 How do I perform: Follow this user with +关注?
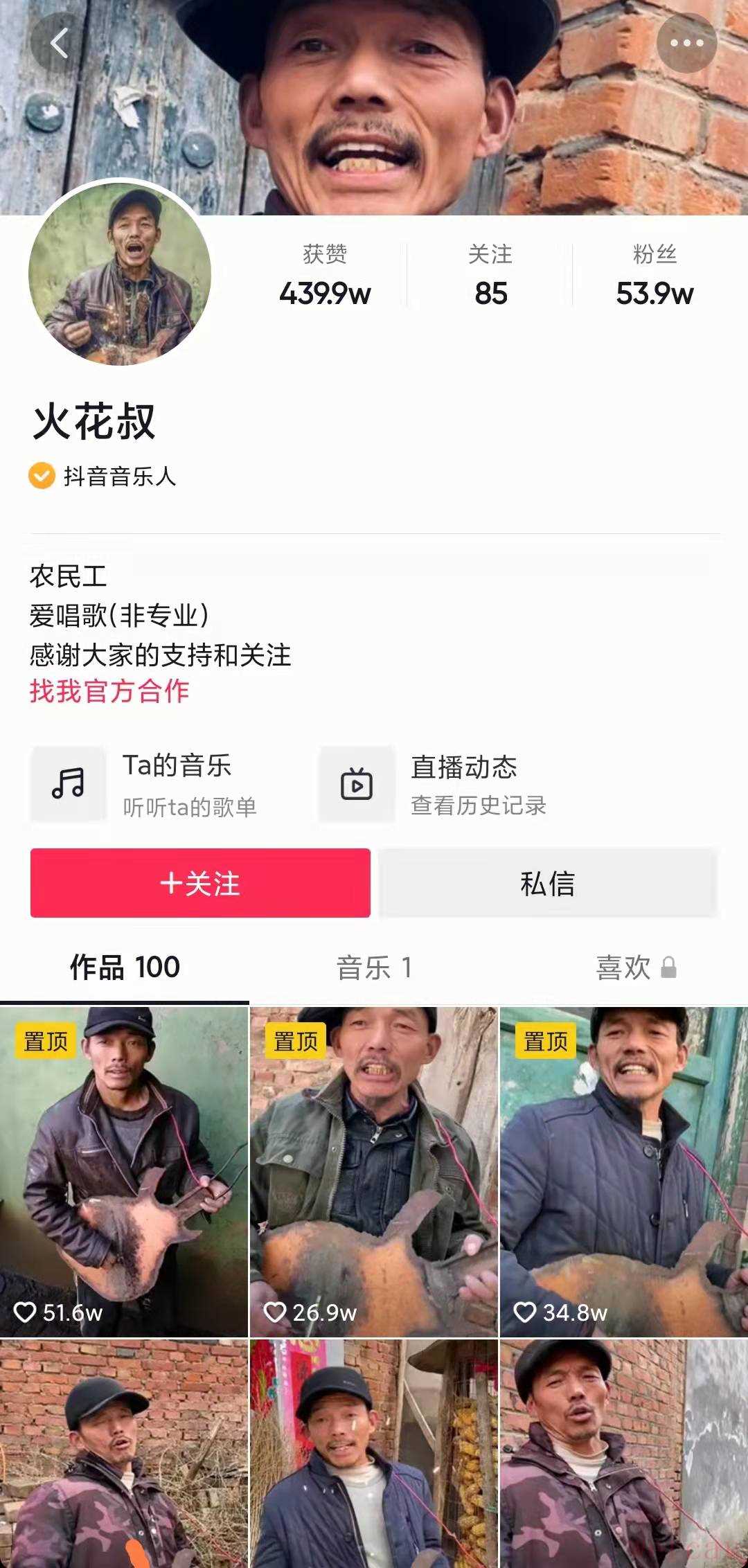tap(200, 883)
